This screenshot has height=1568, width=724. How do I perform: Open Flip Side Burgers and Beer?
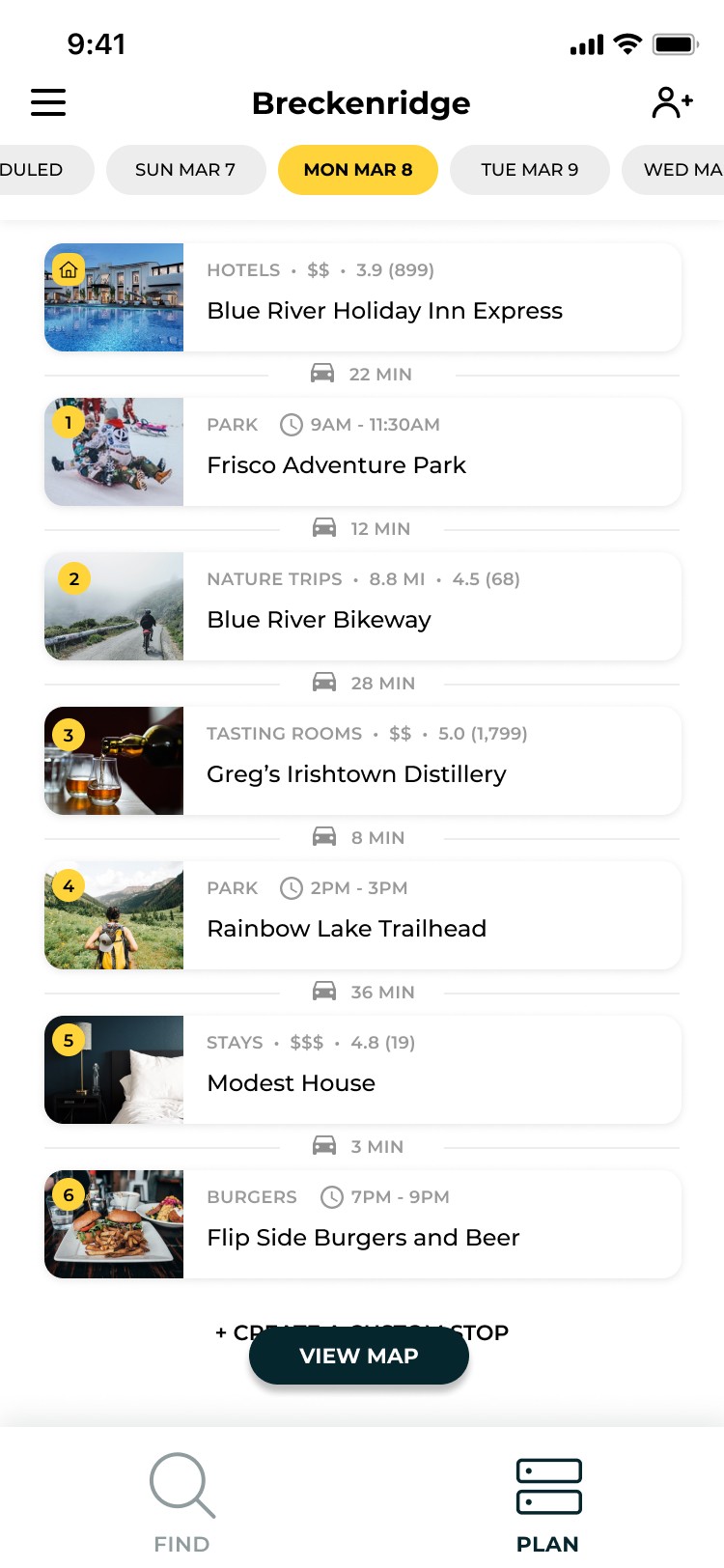pos(363,1224)
